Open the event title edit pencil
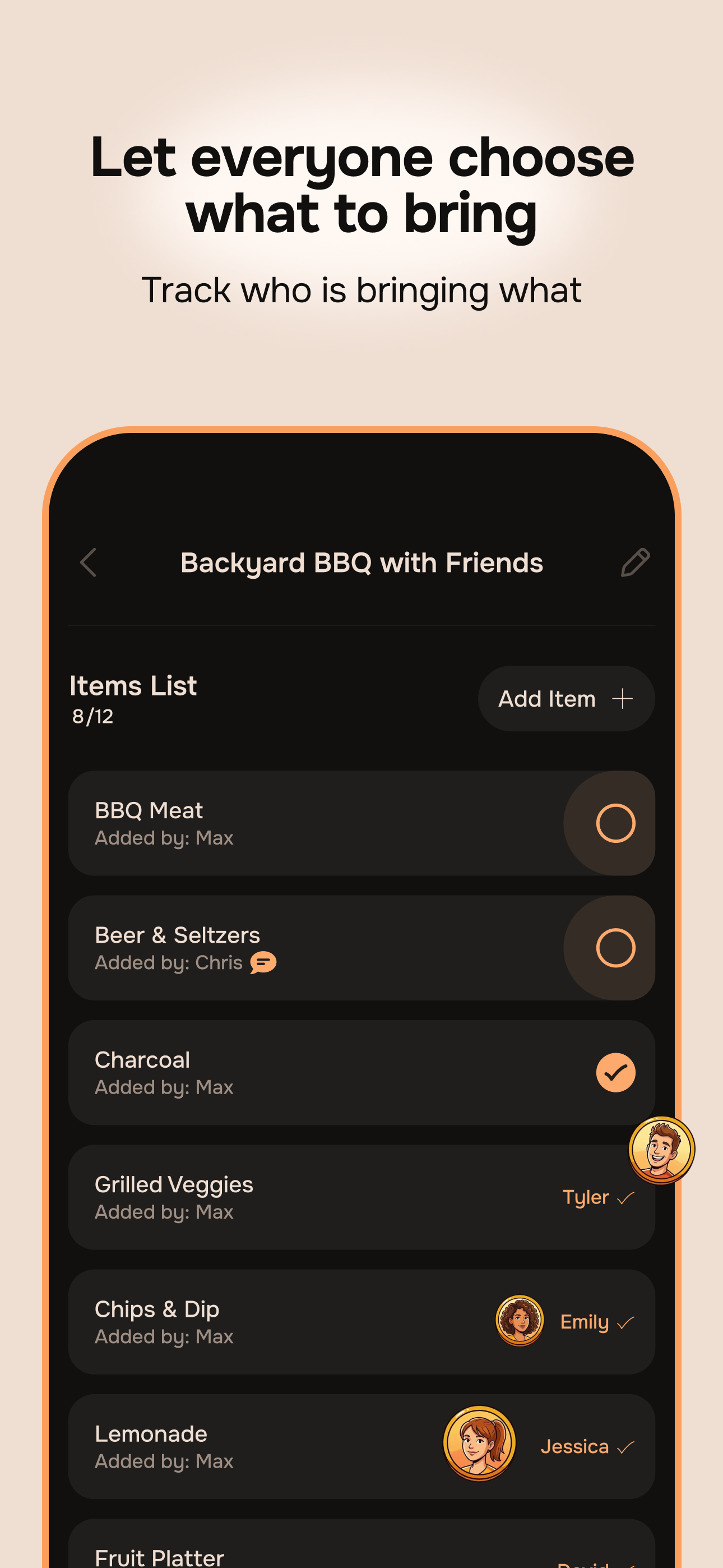Screen dimensions: 723x1568 point(637,562)
